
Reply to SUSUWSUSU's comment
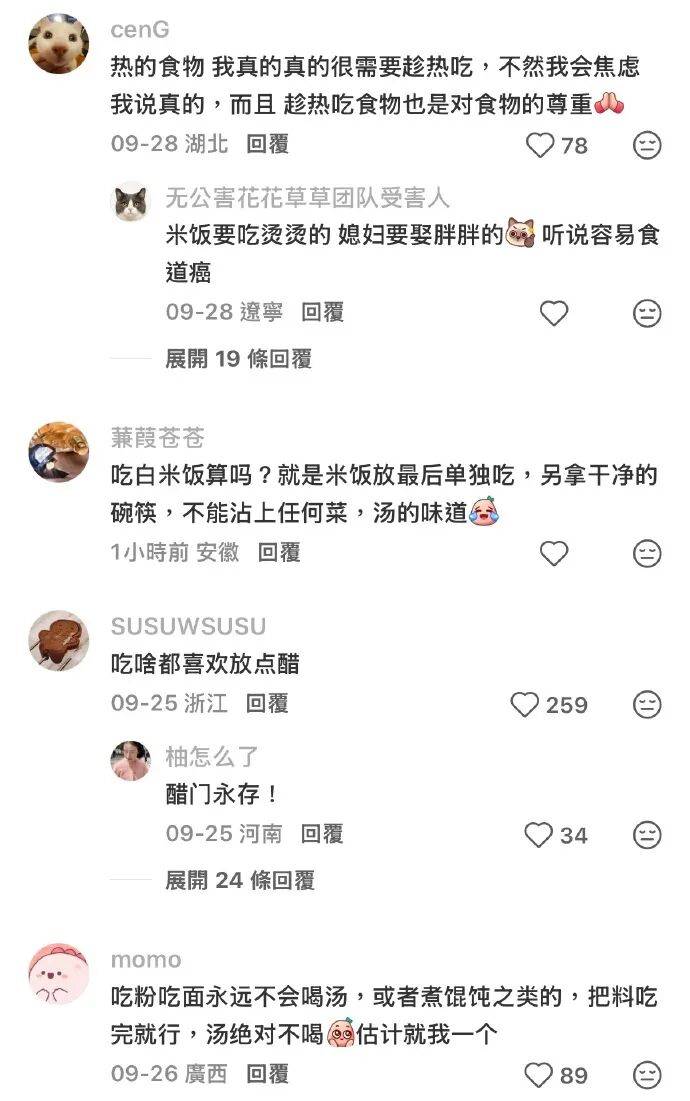[268, 703]
